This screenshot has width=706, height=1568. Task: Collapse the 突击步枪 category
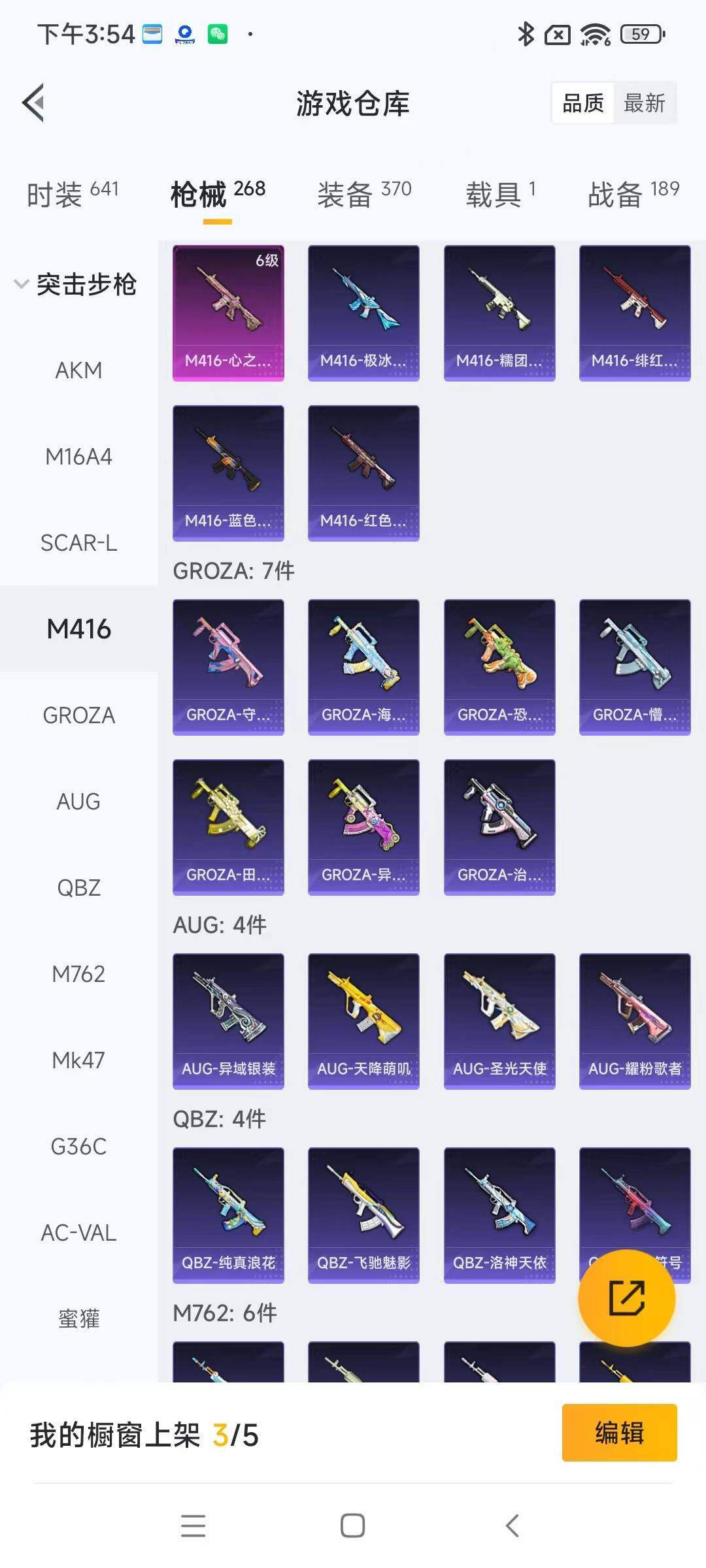[x=75, y=284]
